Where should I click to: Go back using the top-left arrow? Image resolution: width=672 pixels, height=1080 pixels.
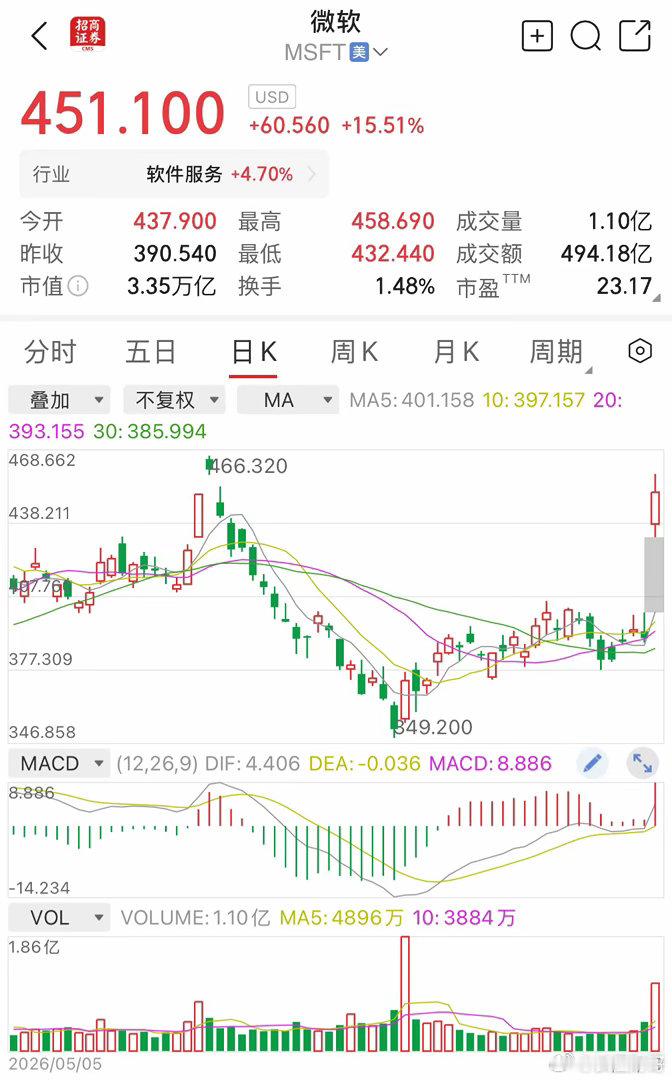(x=40, y=36)
